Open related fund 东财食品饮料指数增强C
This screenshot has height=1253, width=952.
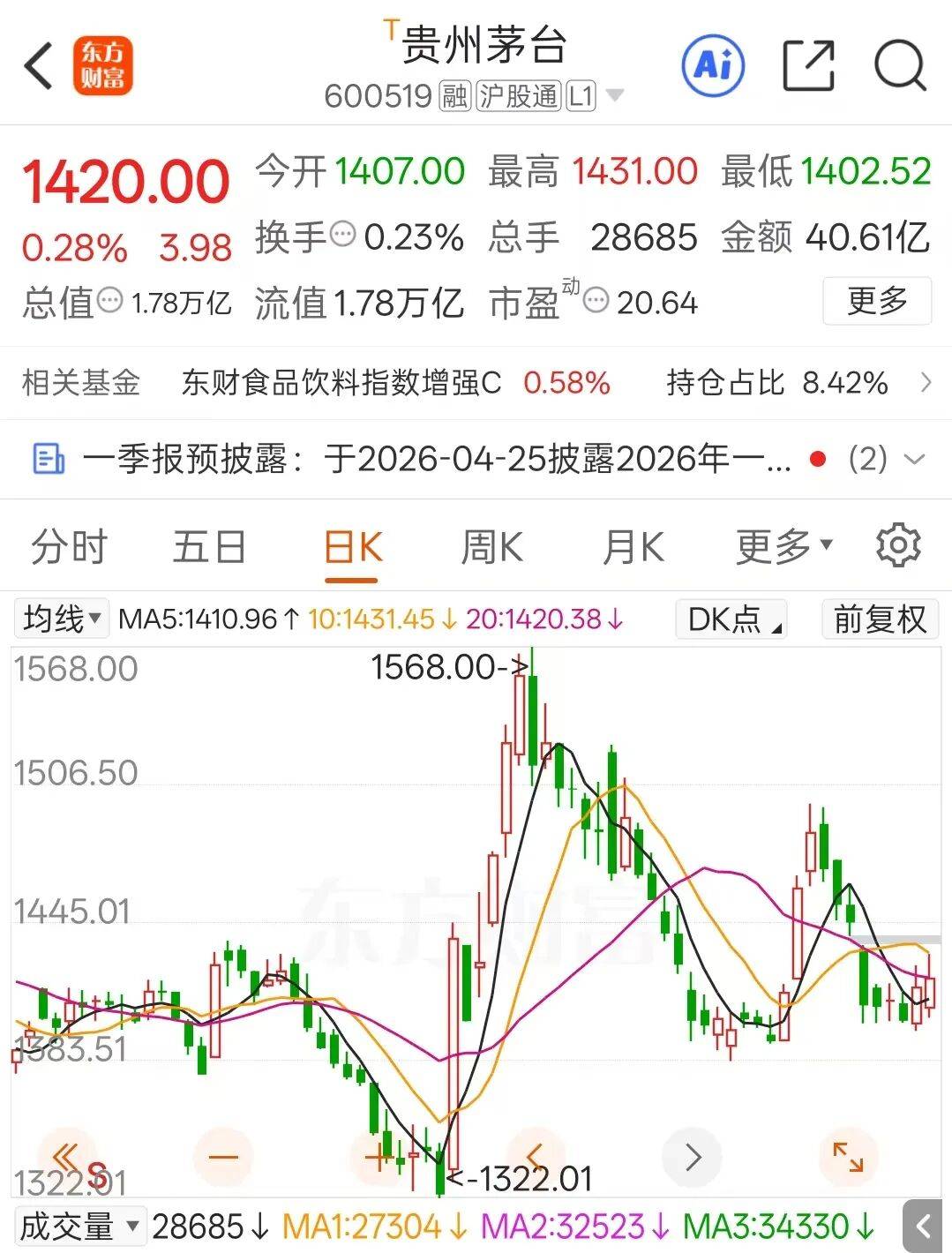pos(341,383)
